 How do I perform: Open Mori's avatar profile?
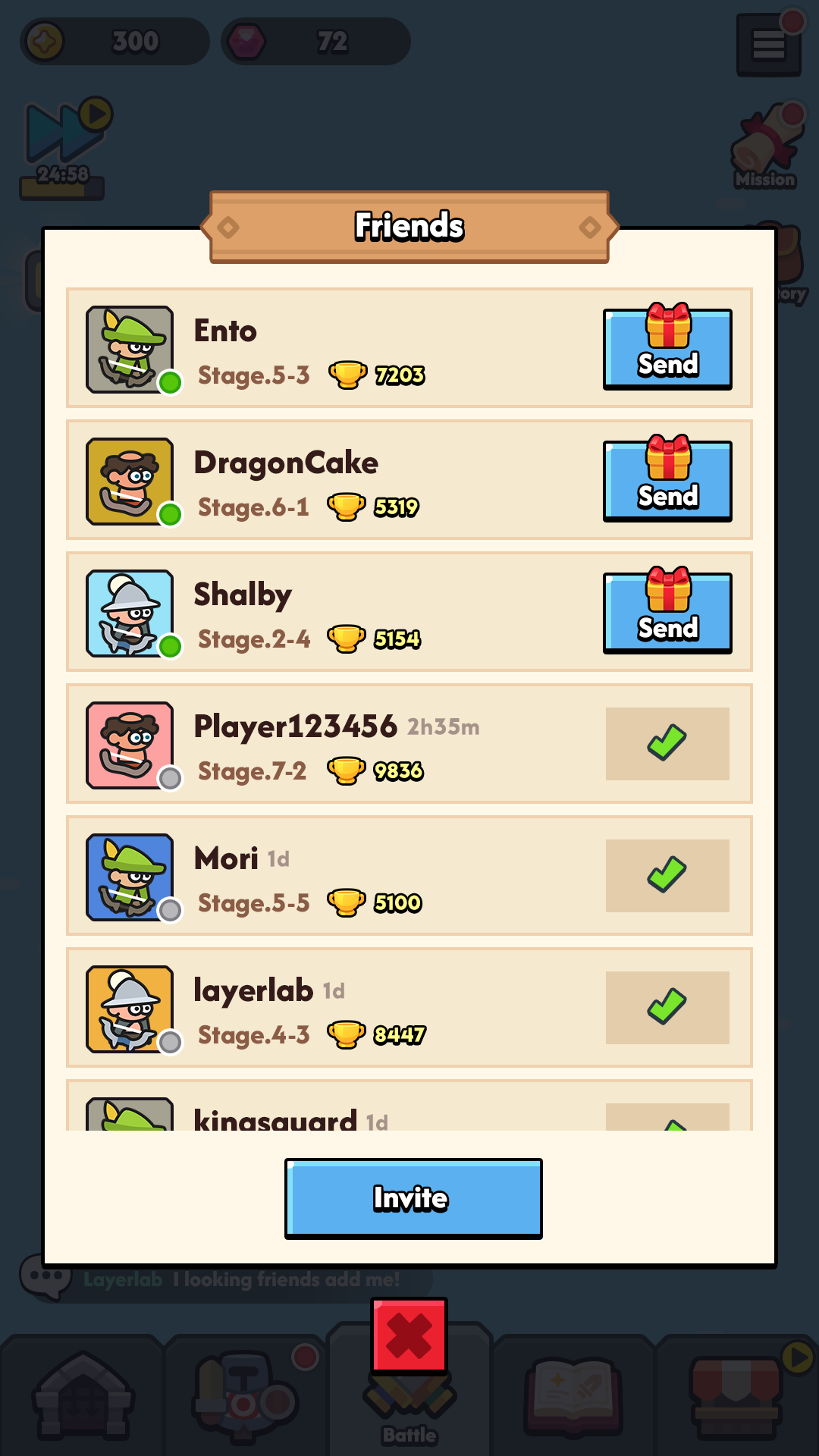tap(130, 877)
